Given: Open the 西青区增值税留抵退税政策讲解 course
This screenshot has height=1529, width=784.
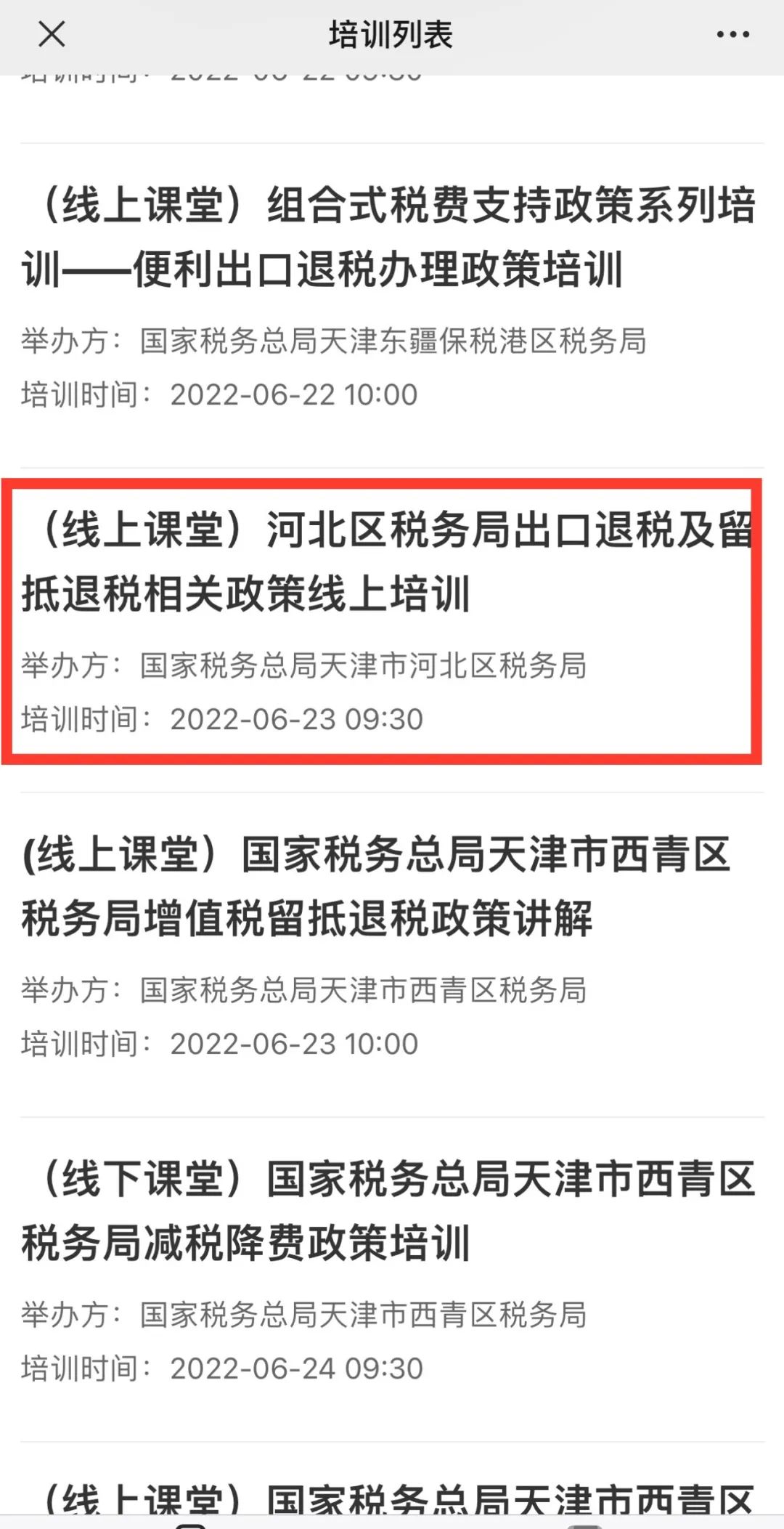Looking at the screenshot, I should pos(392,954).
